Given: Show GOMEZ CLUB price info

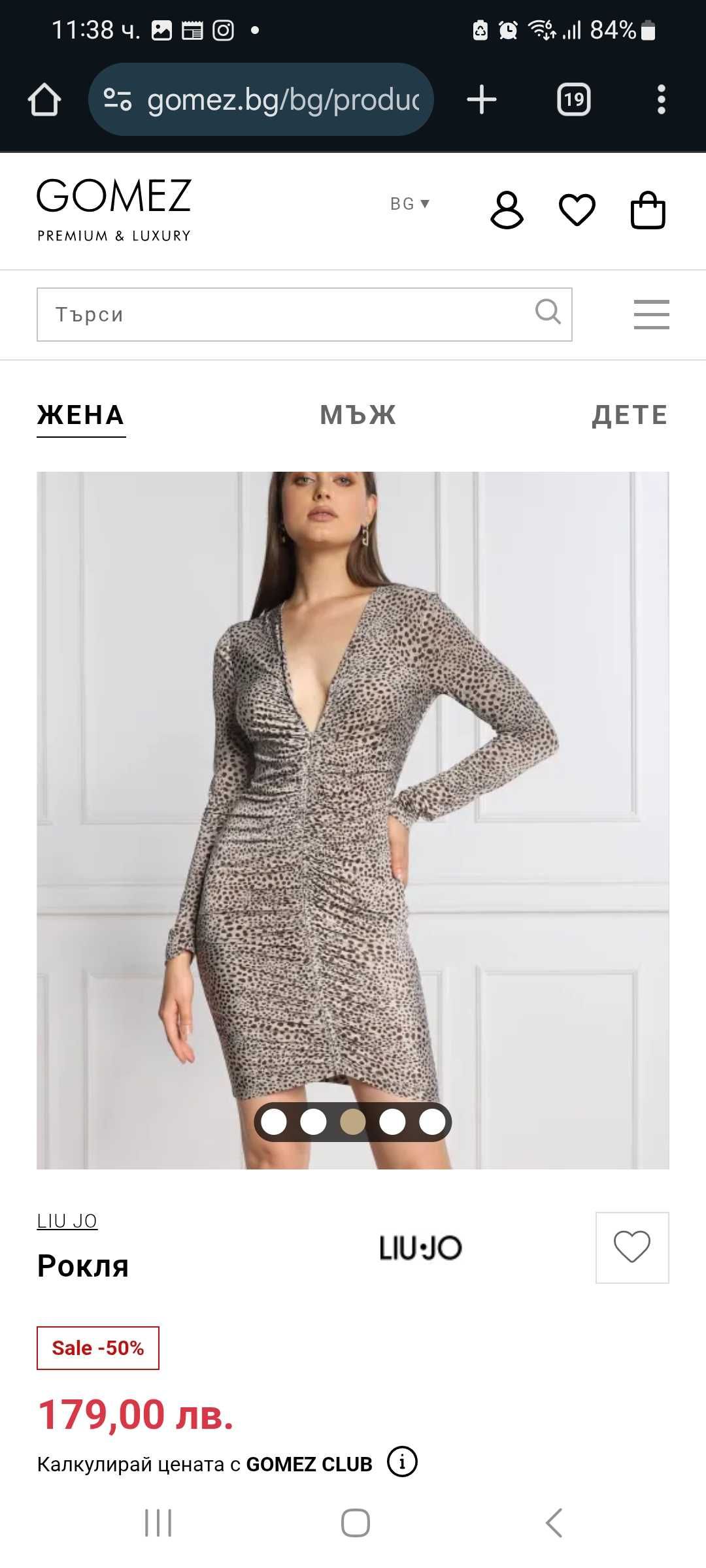Looking at the screenshot, I should [x=402, y=1462].
